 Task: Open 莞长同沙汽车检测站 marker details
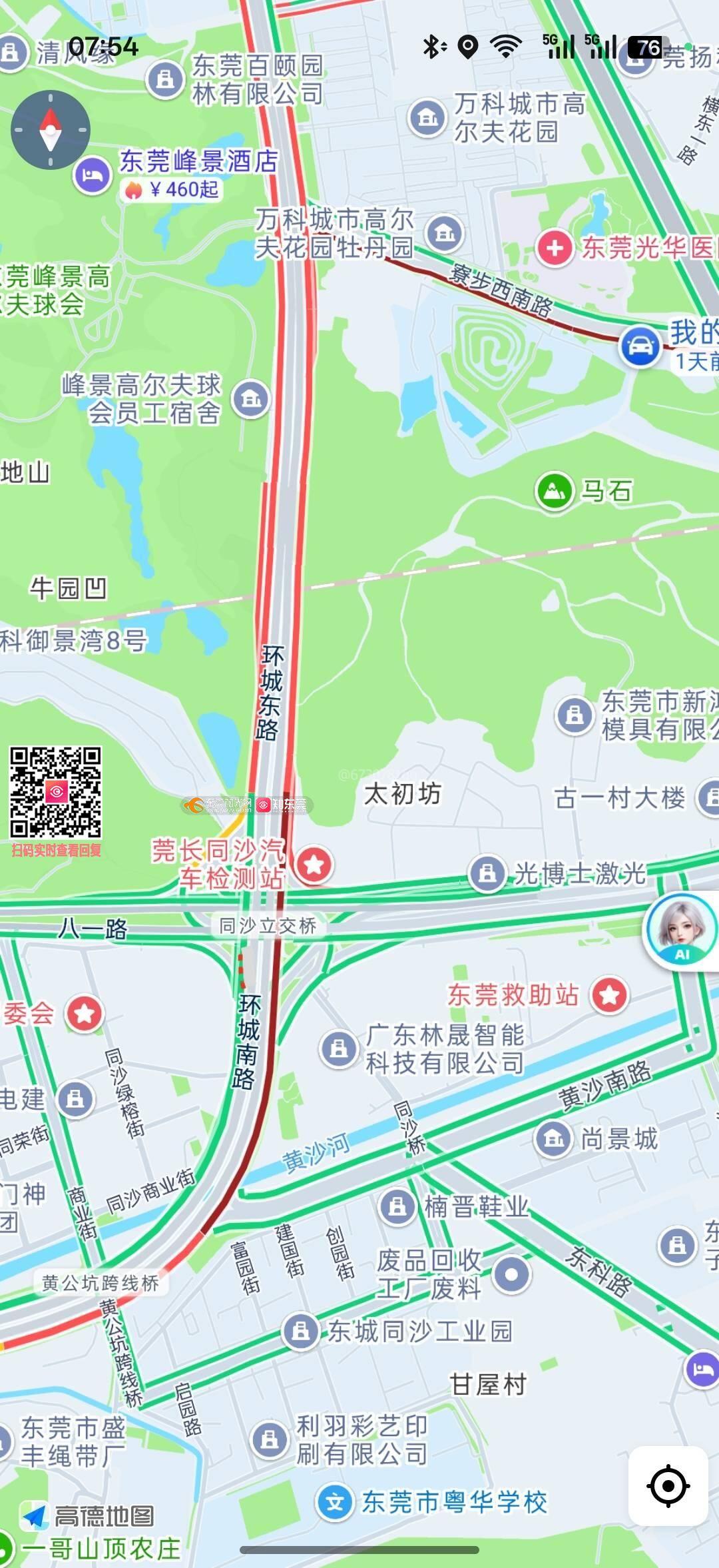(x=314, y=865)
